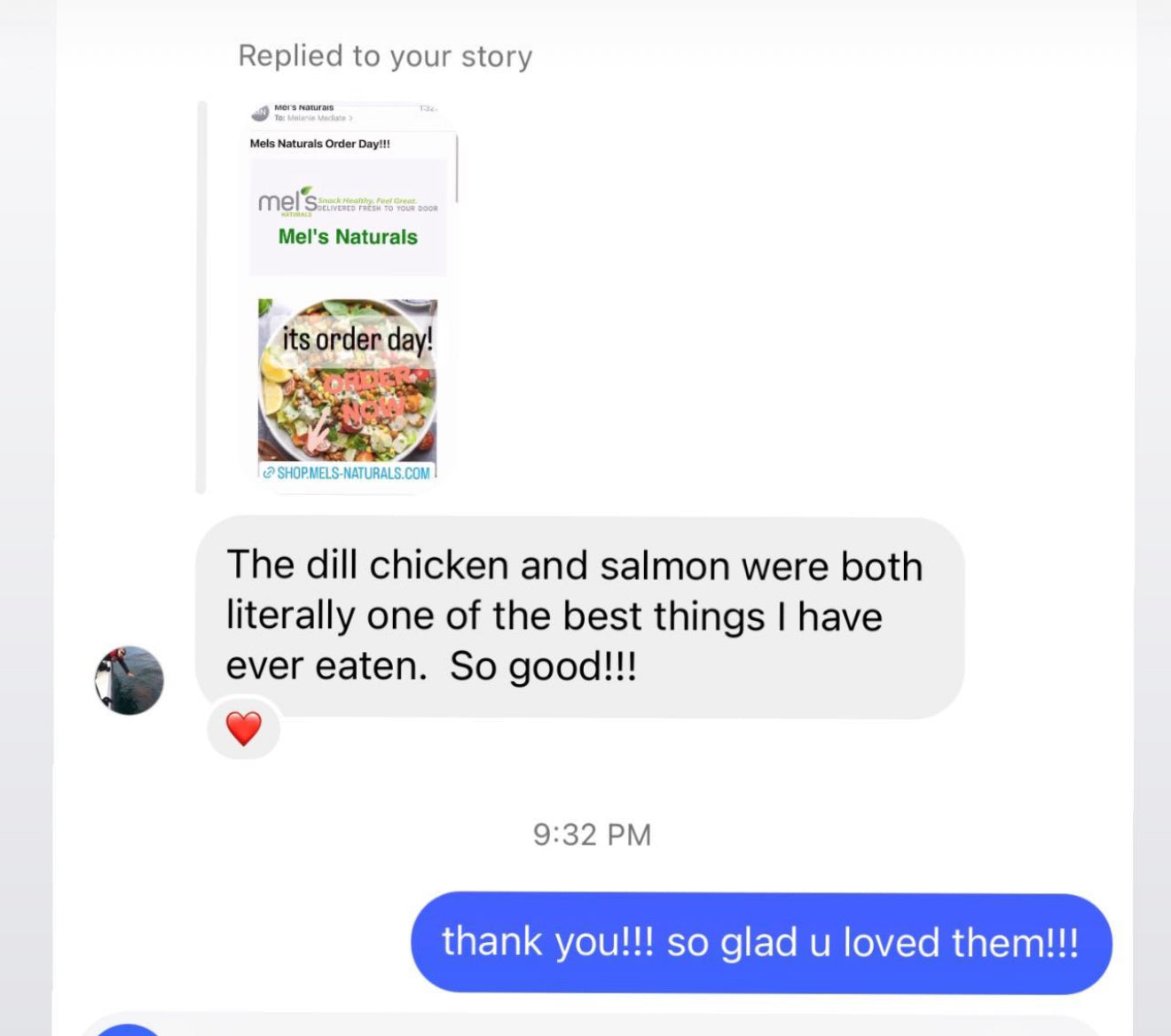Open the sender's profile picture
The height and width of the screenshot is (1036, 1171).
pos(130,680)
